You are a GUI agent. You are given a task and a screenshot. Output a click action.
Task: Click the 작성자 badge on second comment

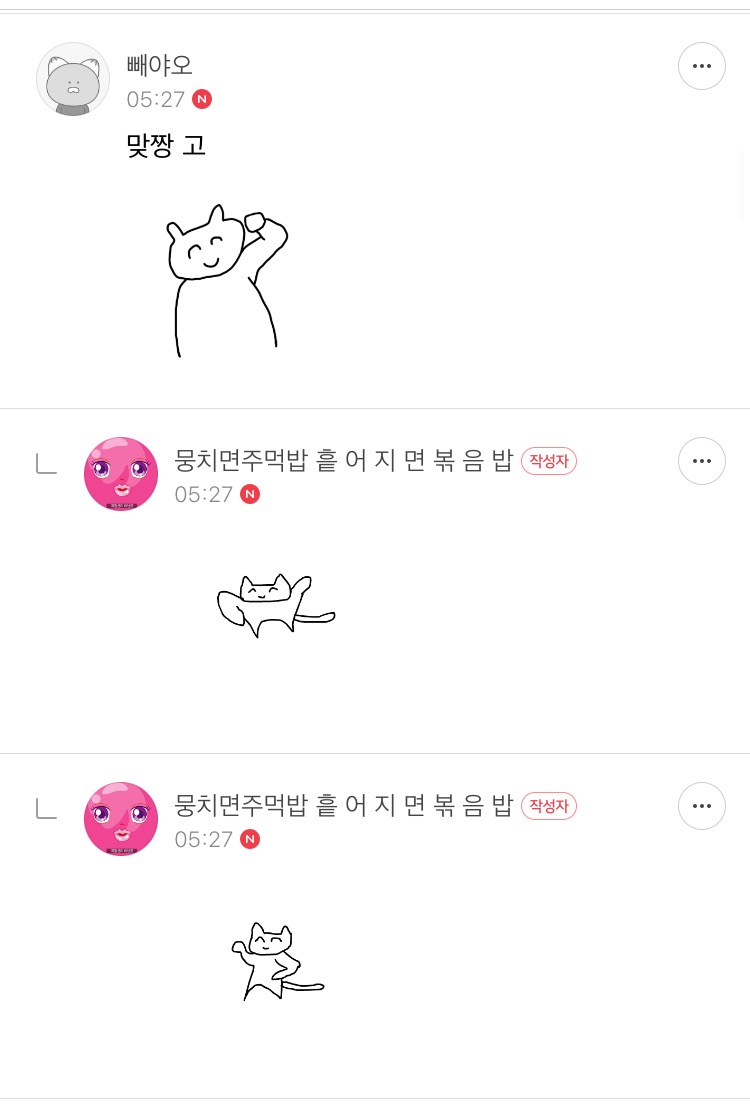(549, 461)
